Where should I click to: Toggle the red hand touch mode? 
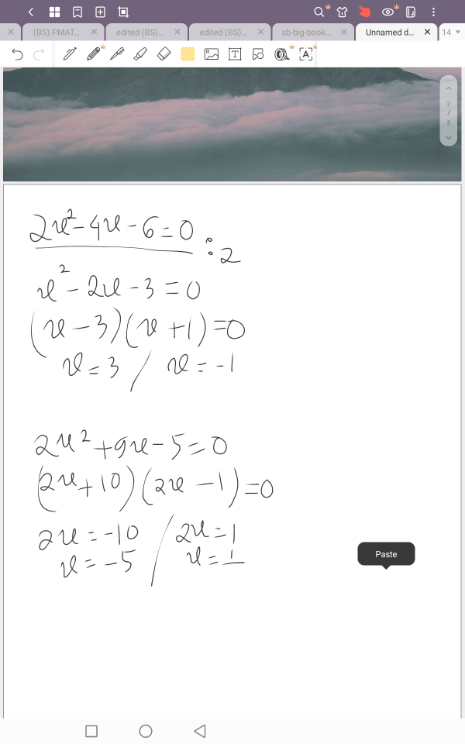[364, 11]
